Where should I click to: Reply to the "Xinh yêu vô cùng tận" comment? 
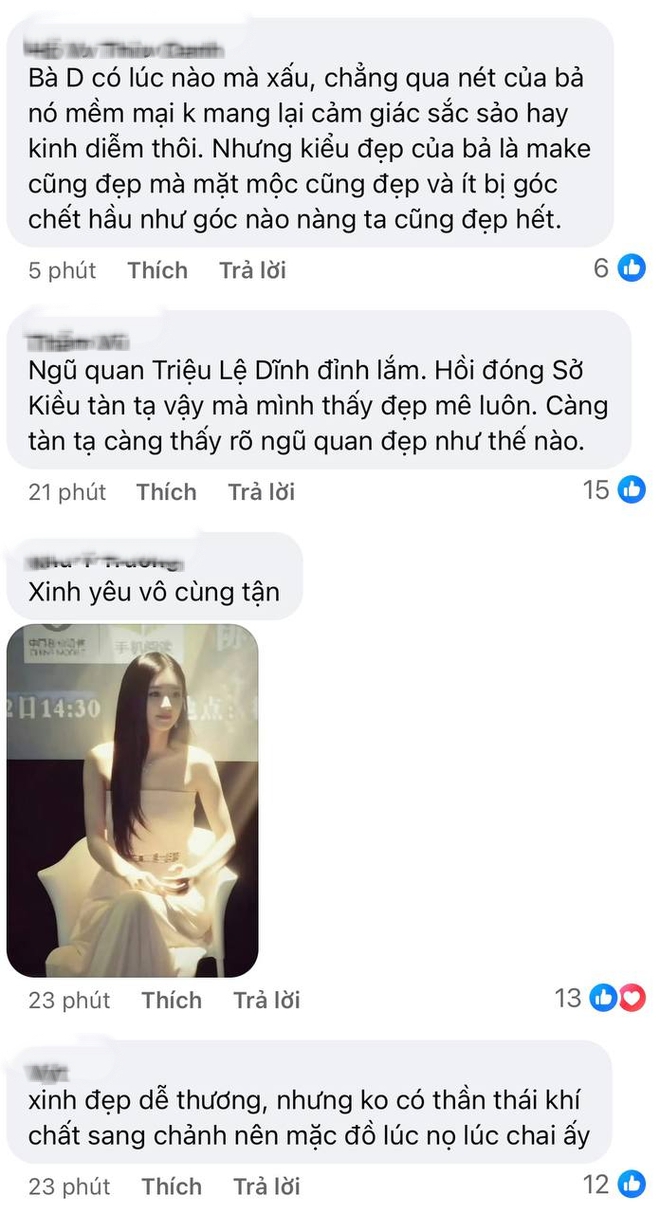click(x=266, y=1000)
